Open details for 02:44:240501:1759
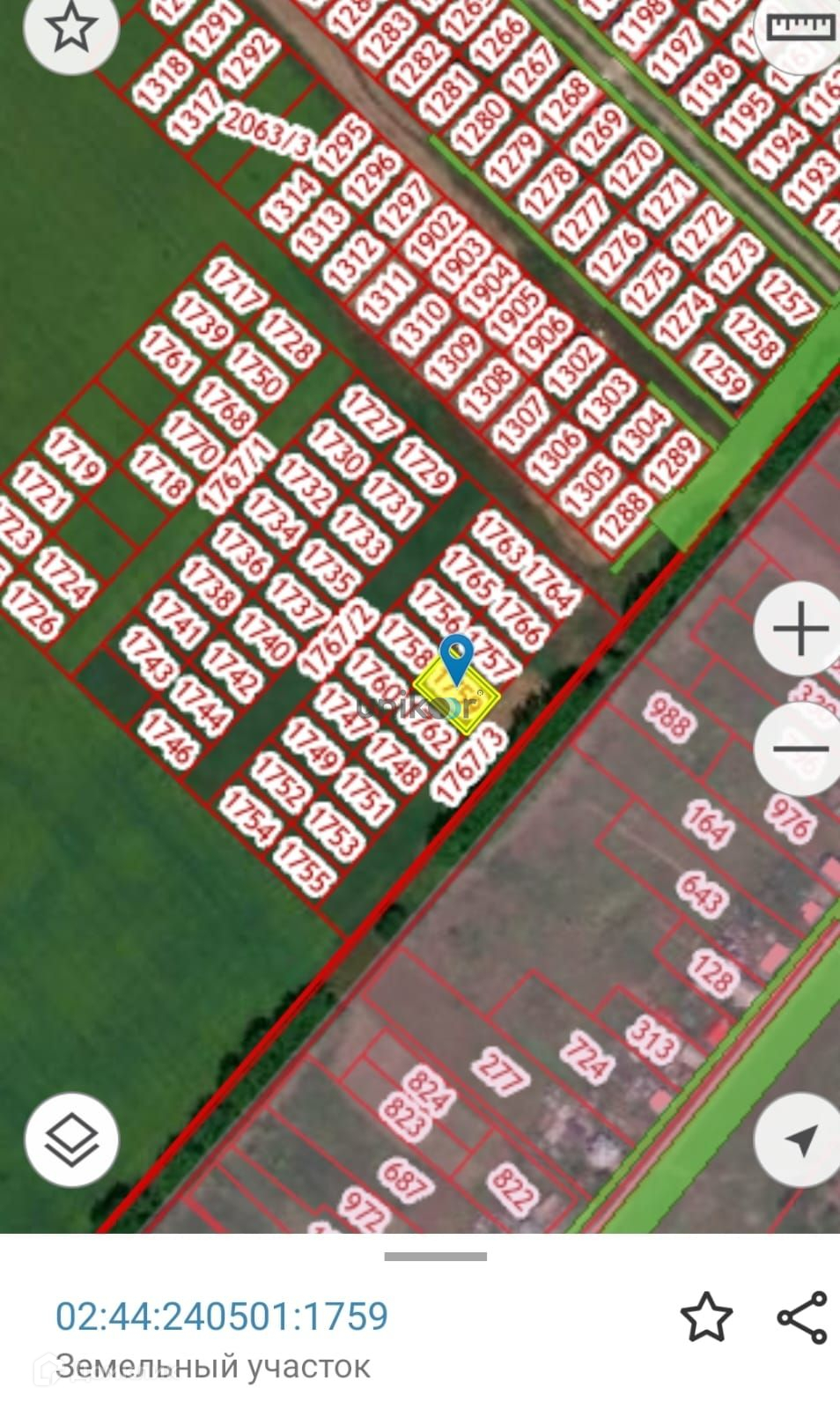Image resolution: width=840 pixels, height=1409 pixels. point(222,1317)
